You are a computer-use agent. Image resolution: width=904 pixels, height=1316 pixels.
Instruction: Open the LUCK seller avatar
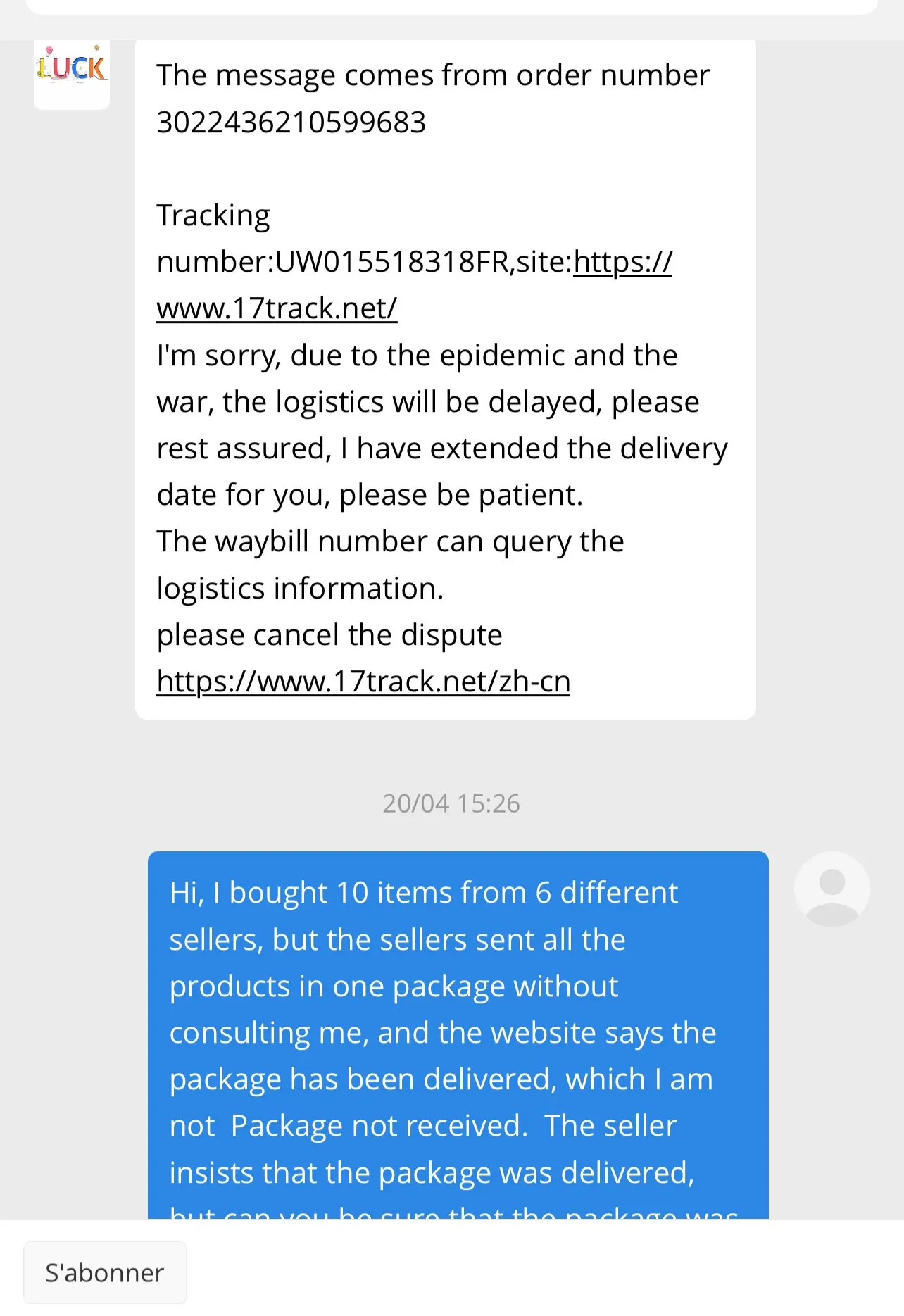tap(71, 72)
